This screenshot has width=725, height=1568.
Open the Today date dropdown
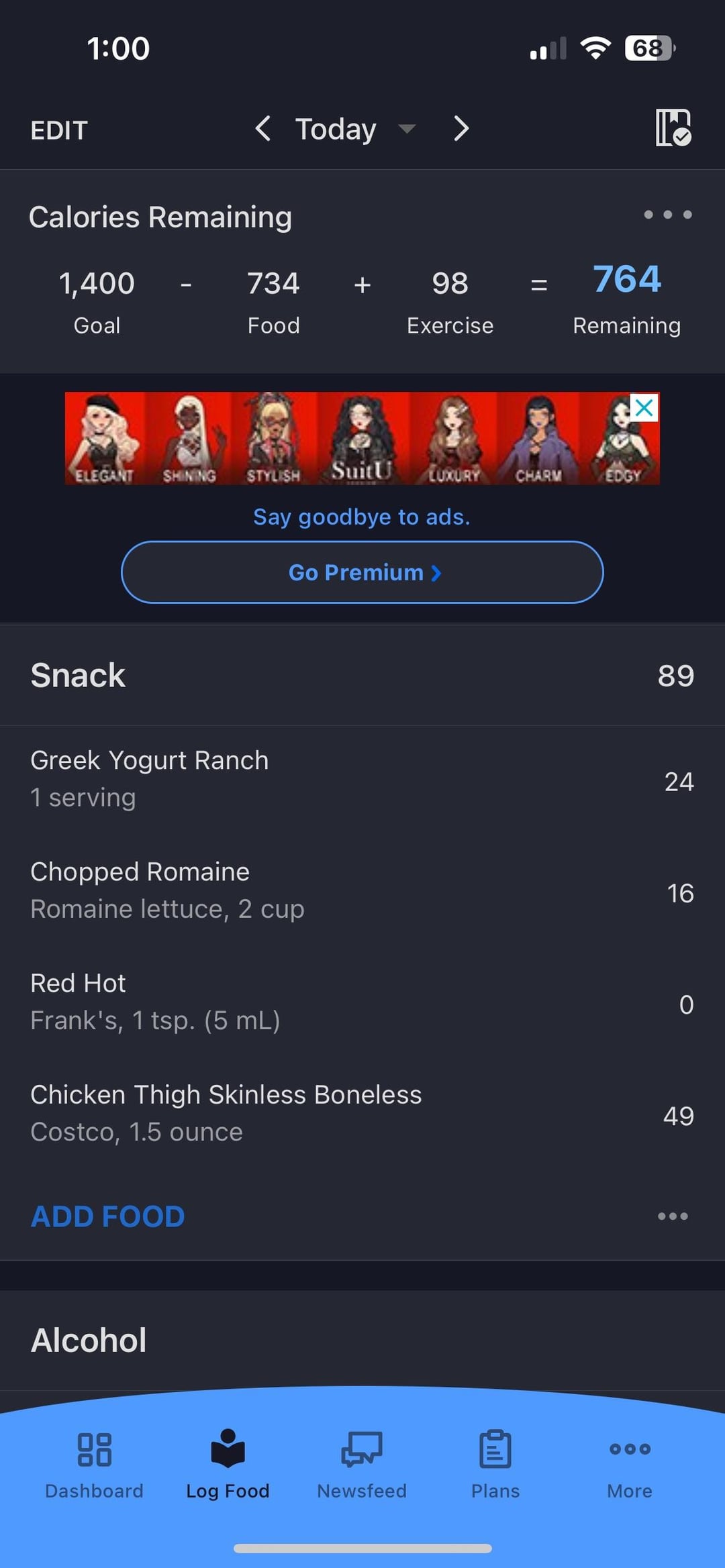tap(354, 129)
